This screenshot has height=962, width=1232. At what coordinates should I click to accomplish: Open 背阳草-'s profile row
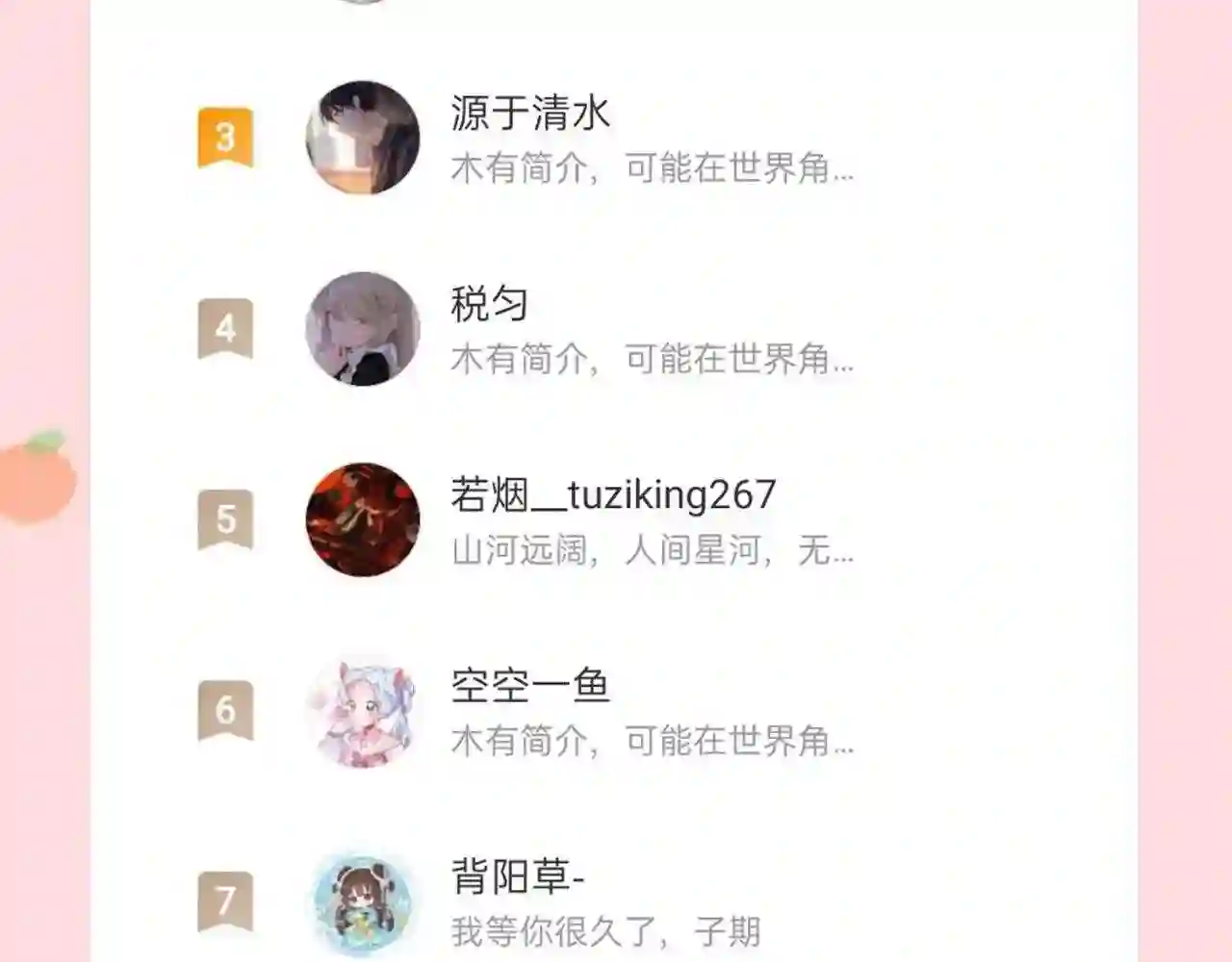pos(616,902)
